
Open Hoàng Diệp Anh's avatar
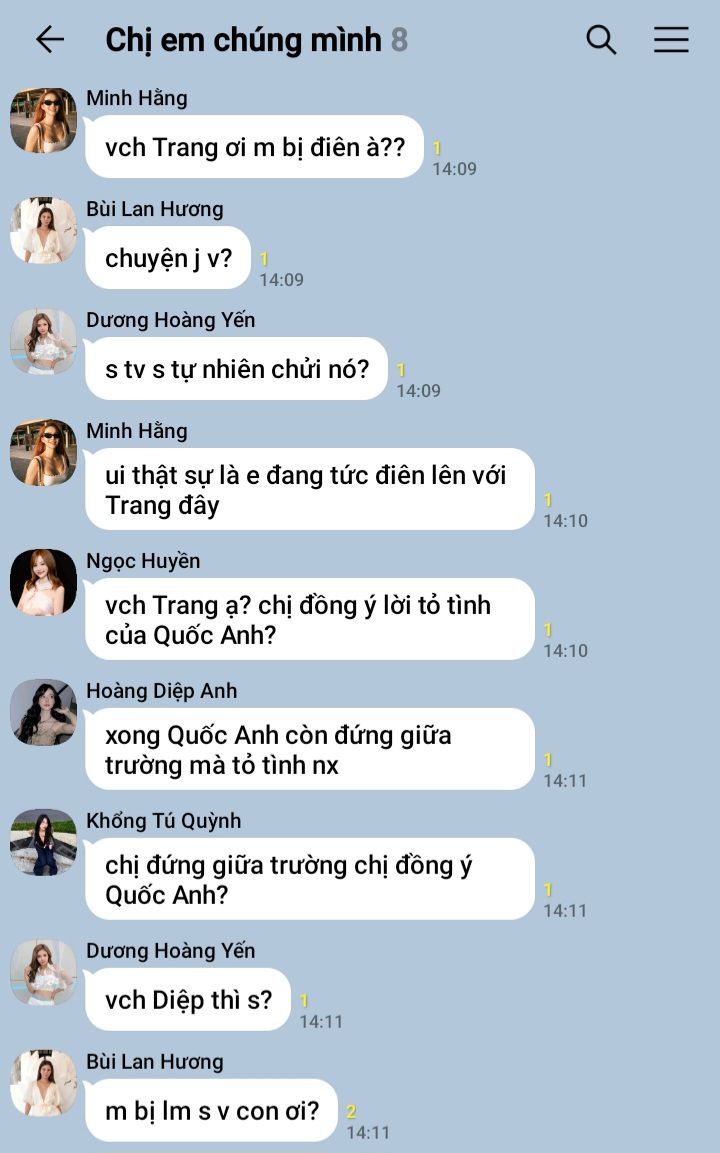coord(43,712)
